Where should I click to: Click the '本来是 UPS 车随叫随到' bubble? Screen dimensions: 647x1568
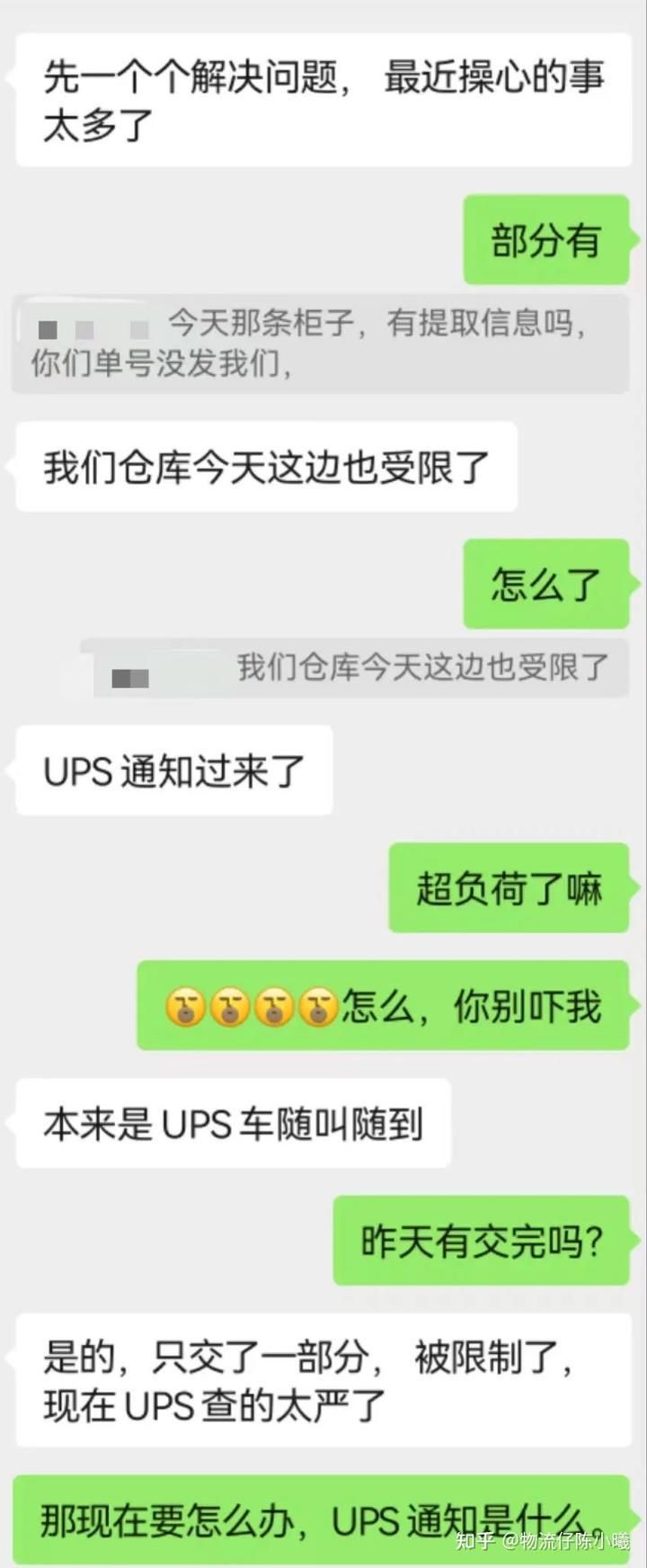[x=232, y=1121]
